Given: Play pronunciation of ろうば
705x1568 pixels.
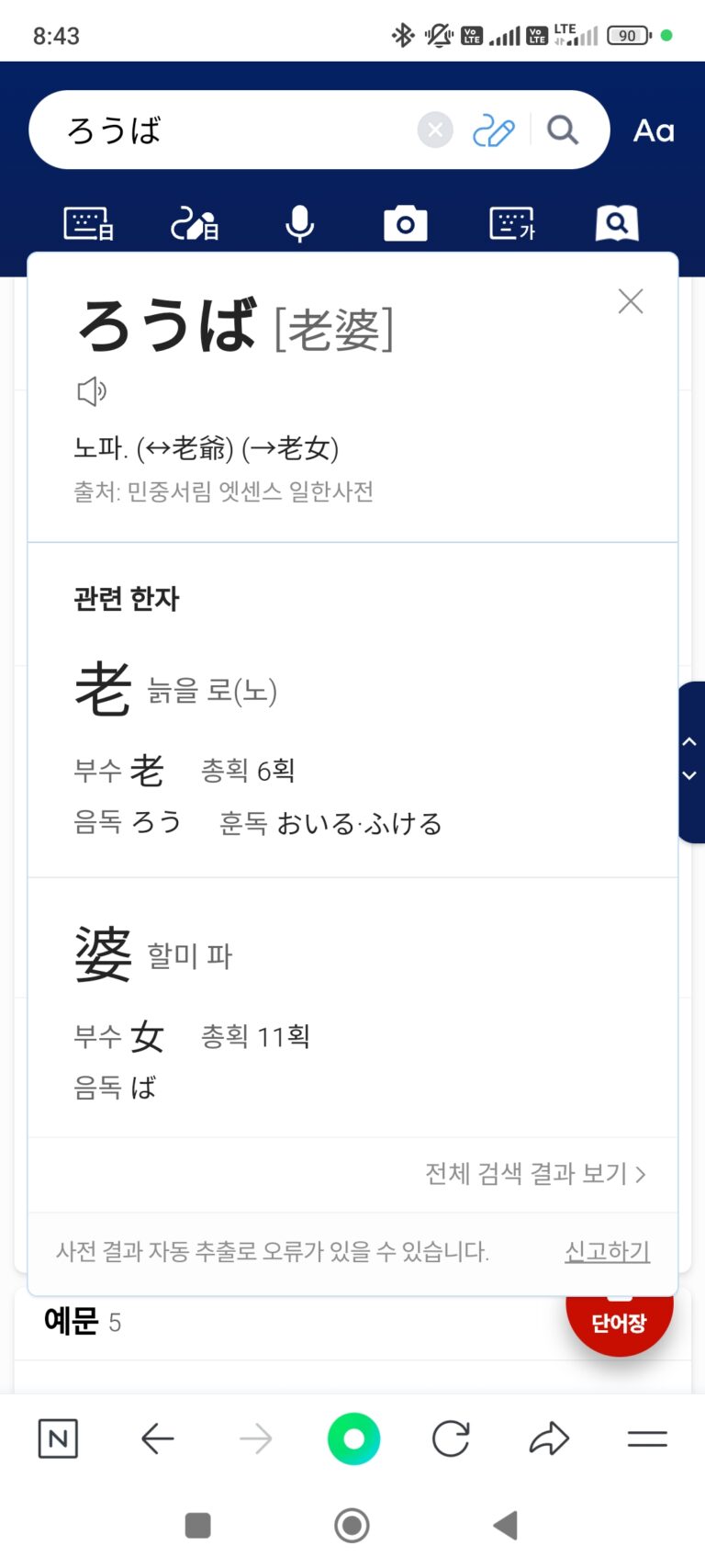Looking at the screenshot, I should (92, 391).
